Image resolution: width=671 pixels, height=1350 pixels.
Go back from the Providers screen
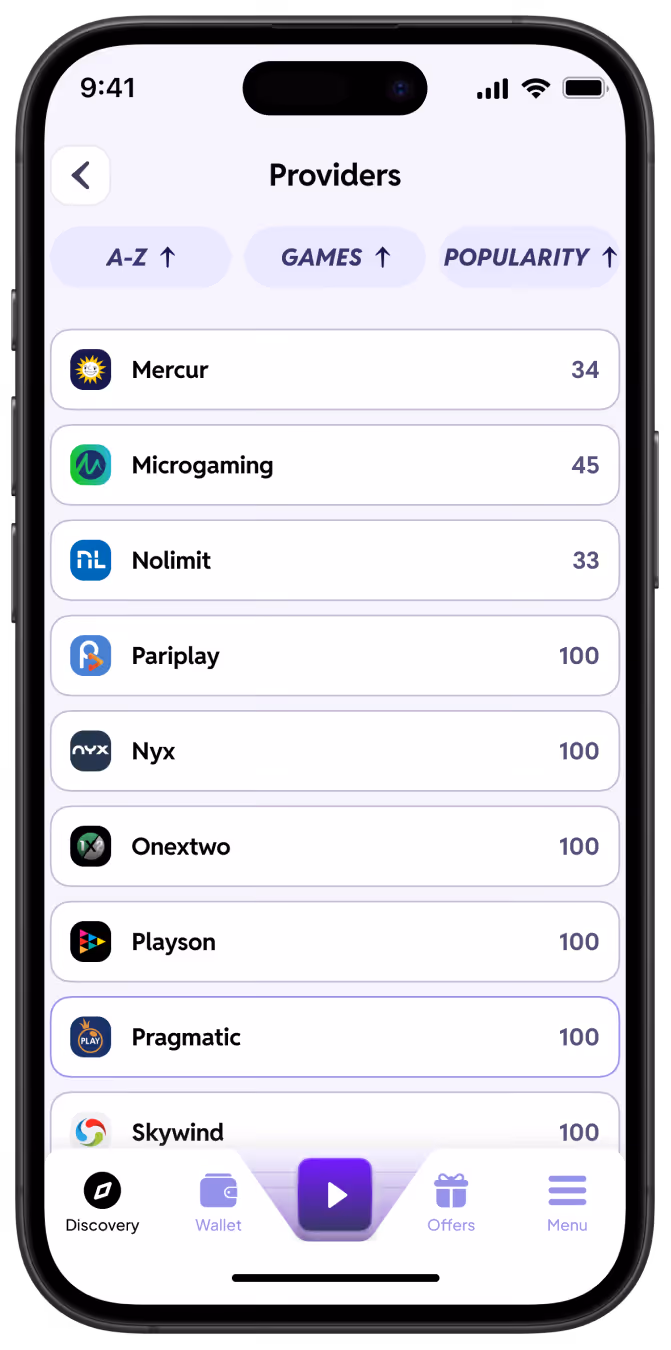[81, 176]
